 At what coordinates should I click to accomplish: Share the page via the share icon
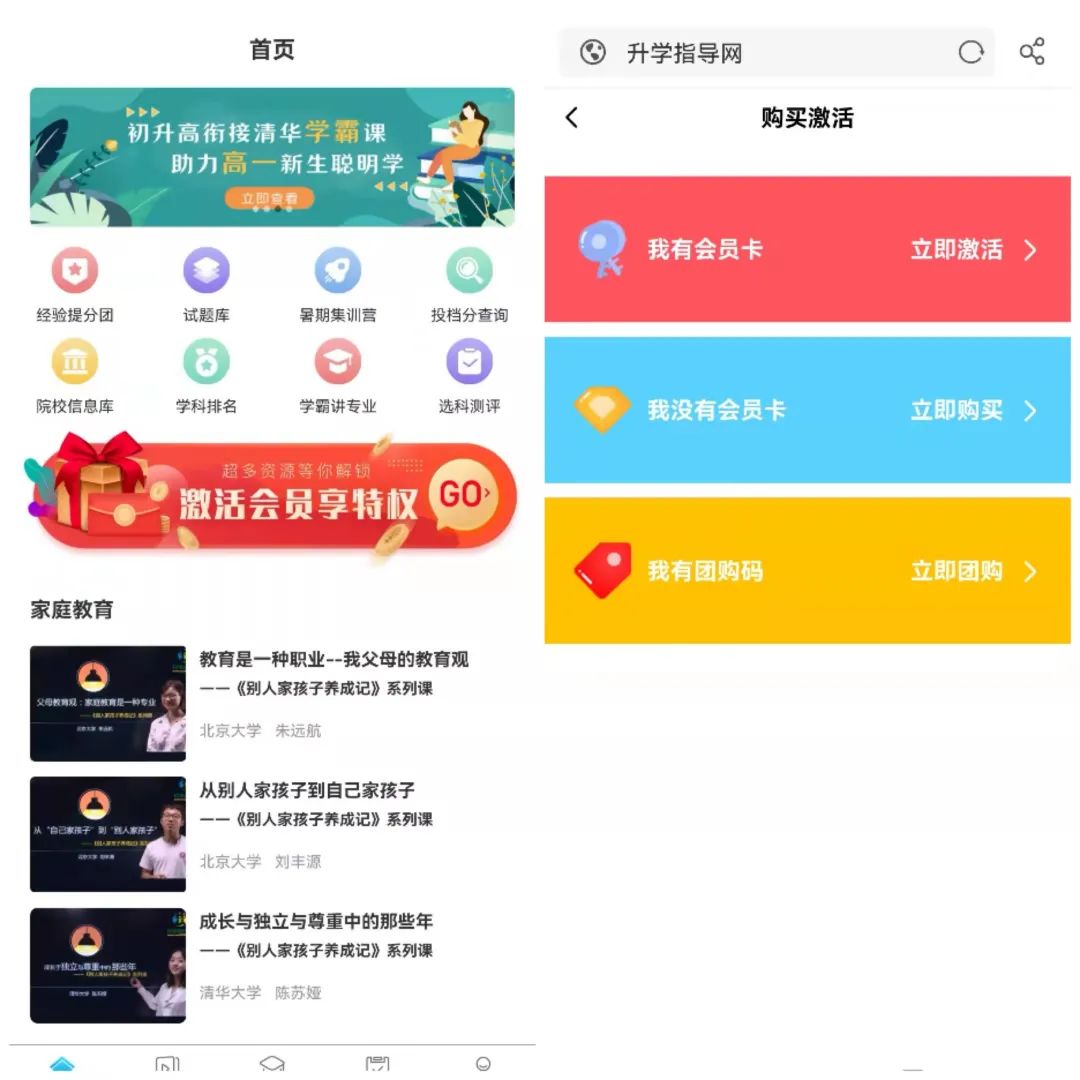1032,52
